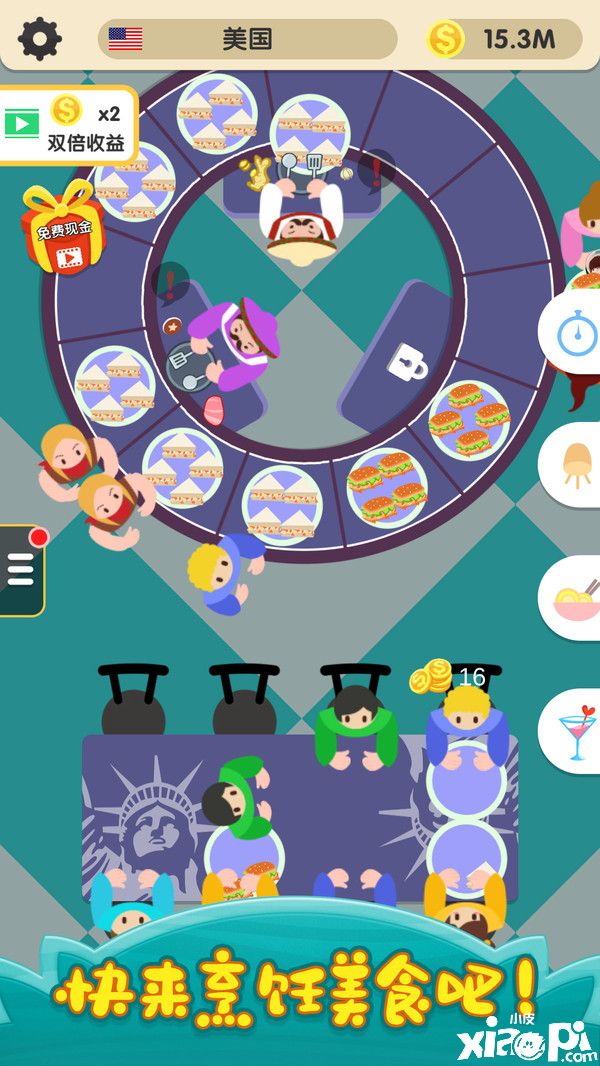Tap the 15.3M coin balance
This screenshot has height=1066, width=600.
point(503,39)
